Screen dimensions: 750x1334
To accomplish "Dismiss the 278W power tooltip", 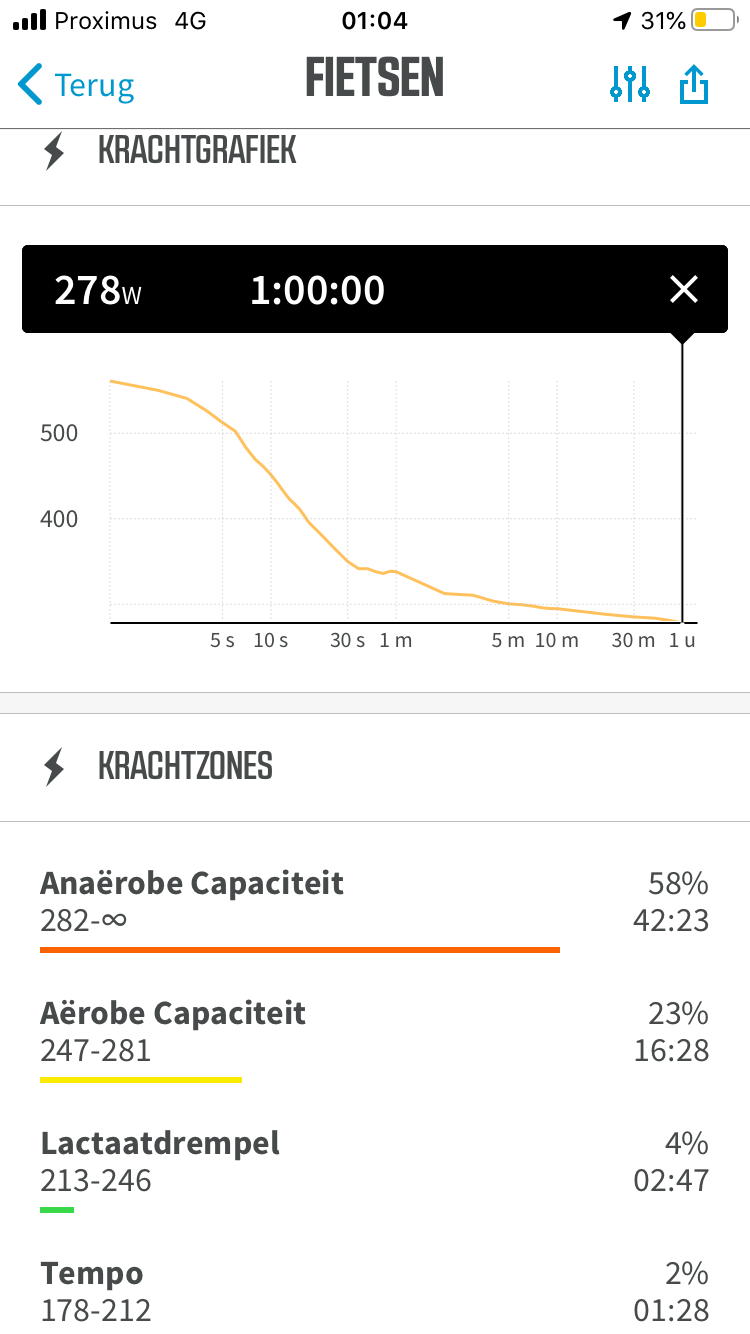I will pos(684,290).
